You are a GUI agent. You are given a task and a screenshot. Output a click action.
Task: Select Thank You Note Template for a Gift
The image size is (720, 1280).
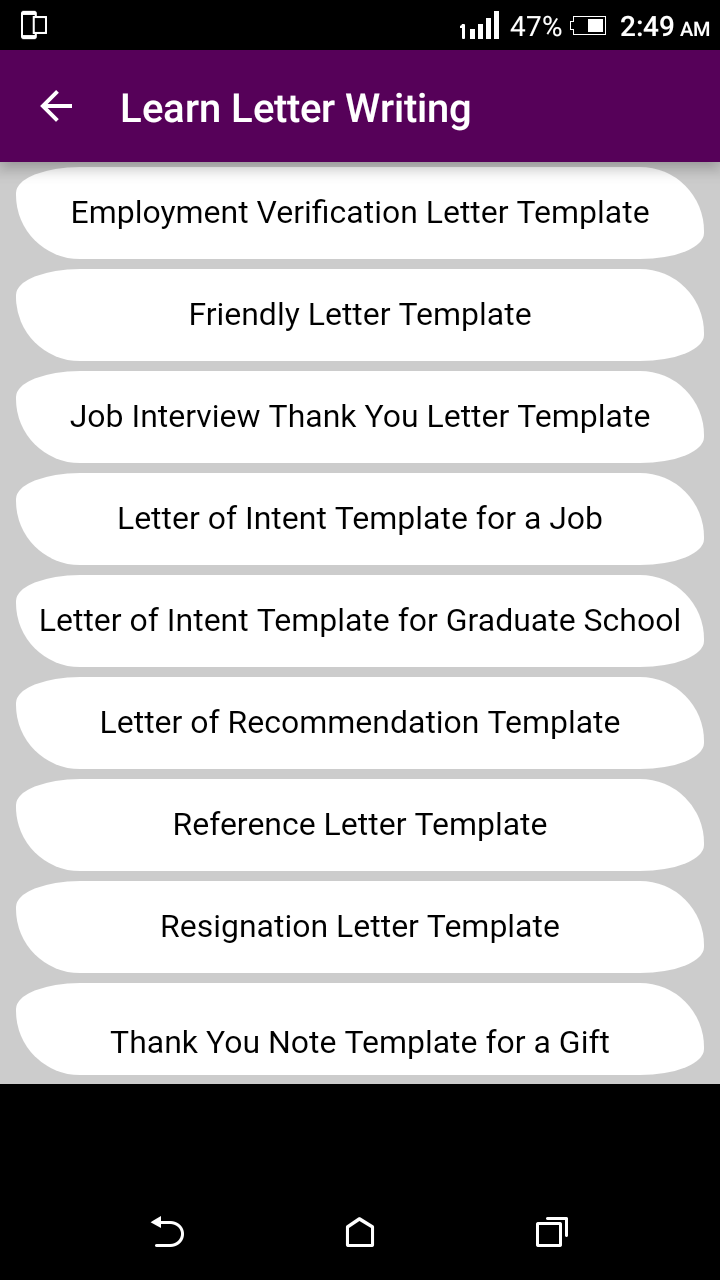coord(360,1030)
